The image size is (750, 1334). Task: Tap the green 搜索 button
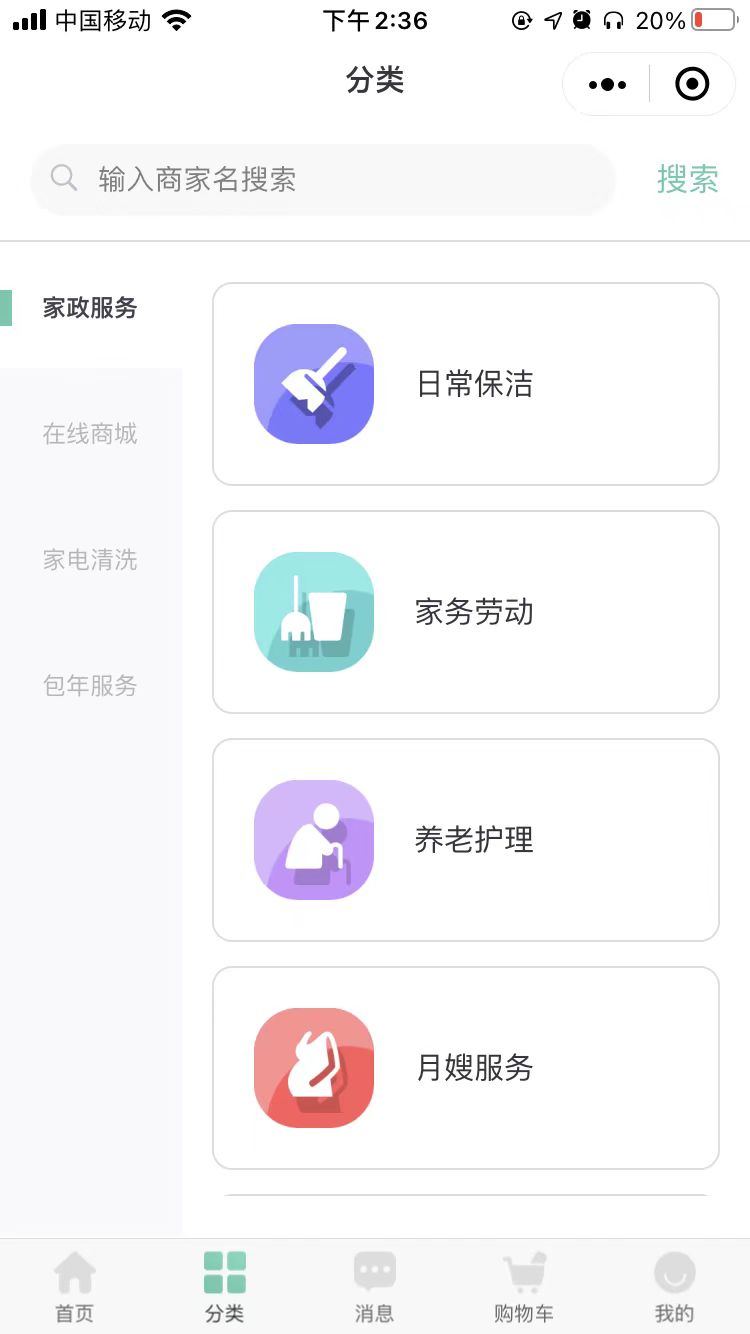(687, 180)
